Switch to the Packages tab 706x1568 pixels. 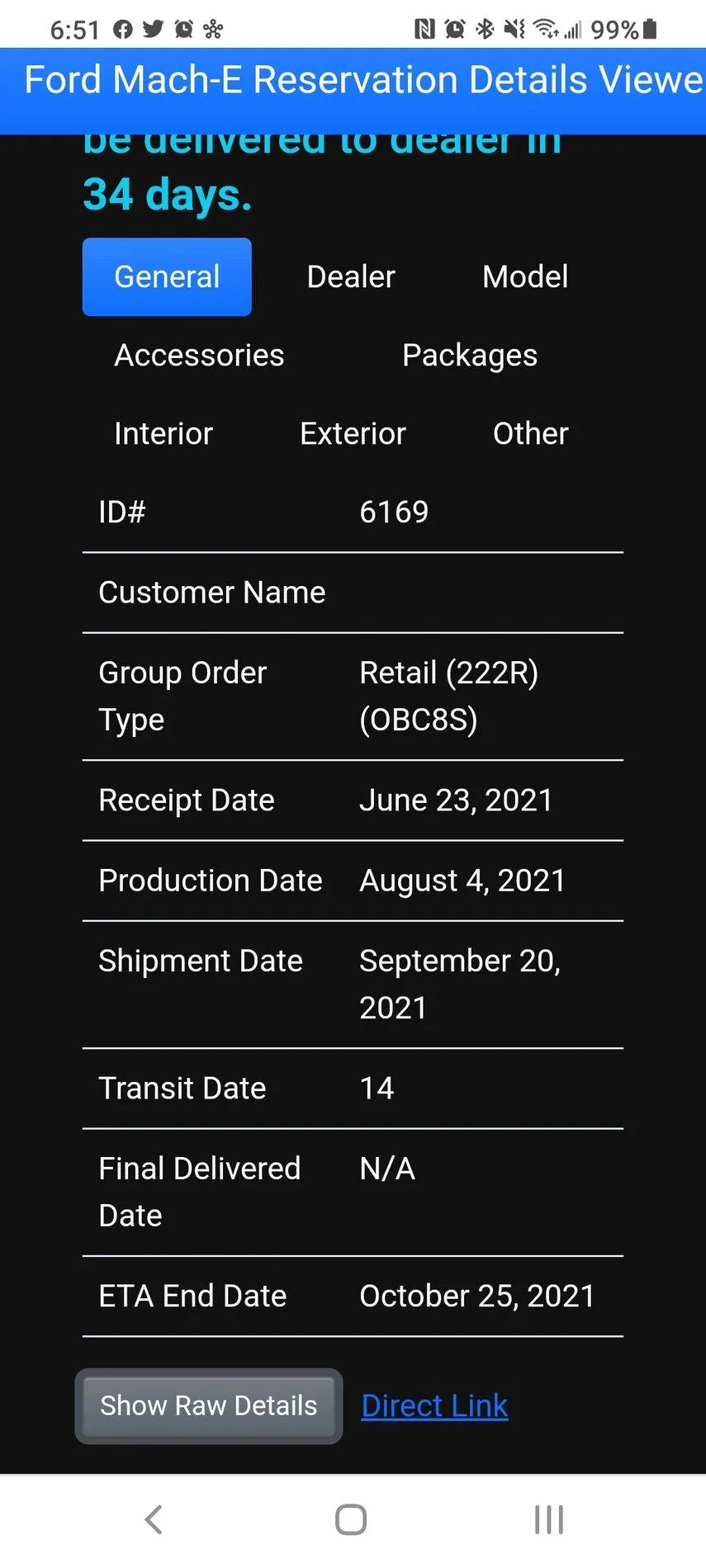470,356
